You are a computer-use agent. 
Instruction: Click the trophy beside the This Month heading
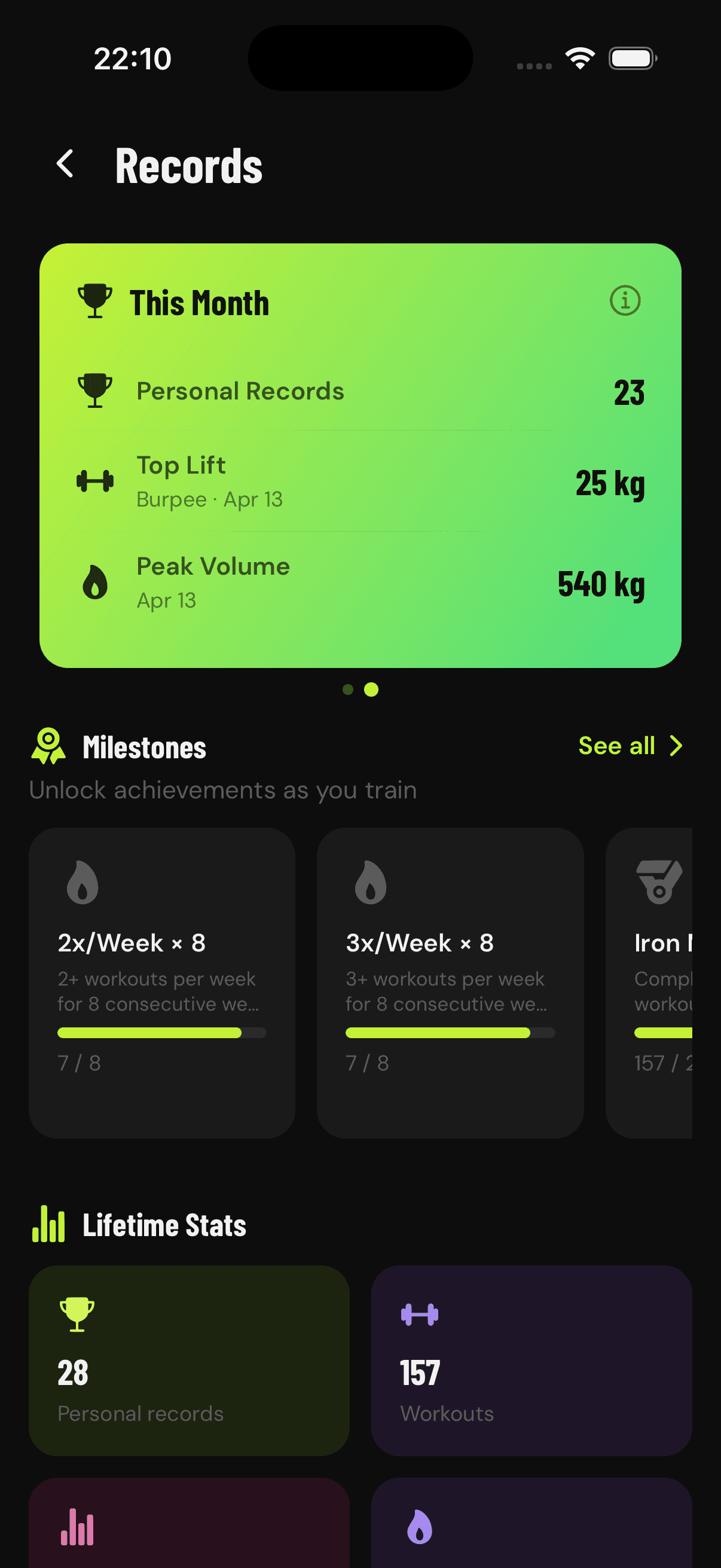(x=94, y=298)
